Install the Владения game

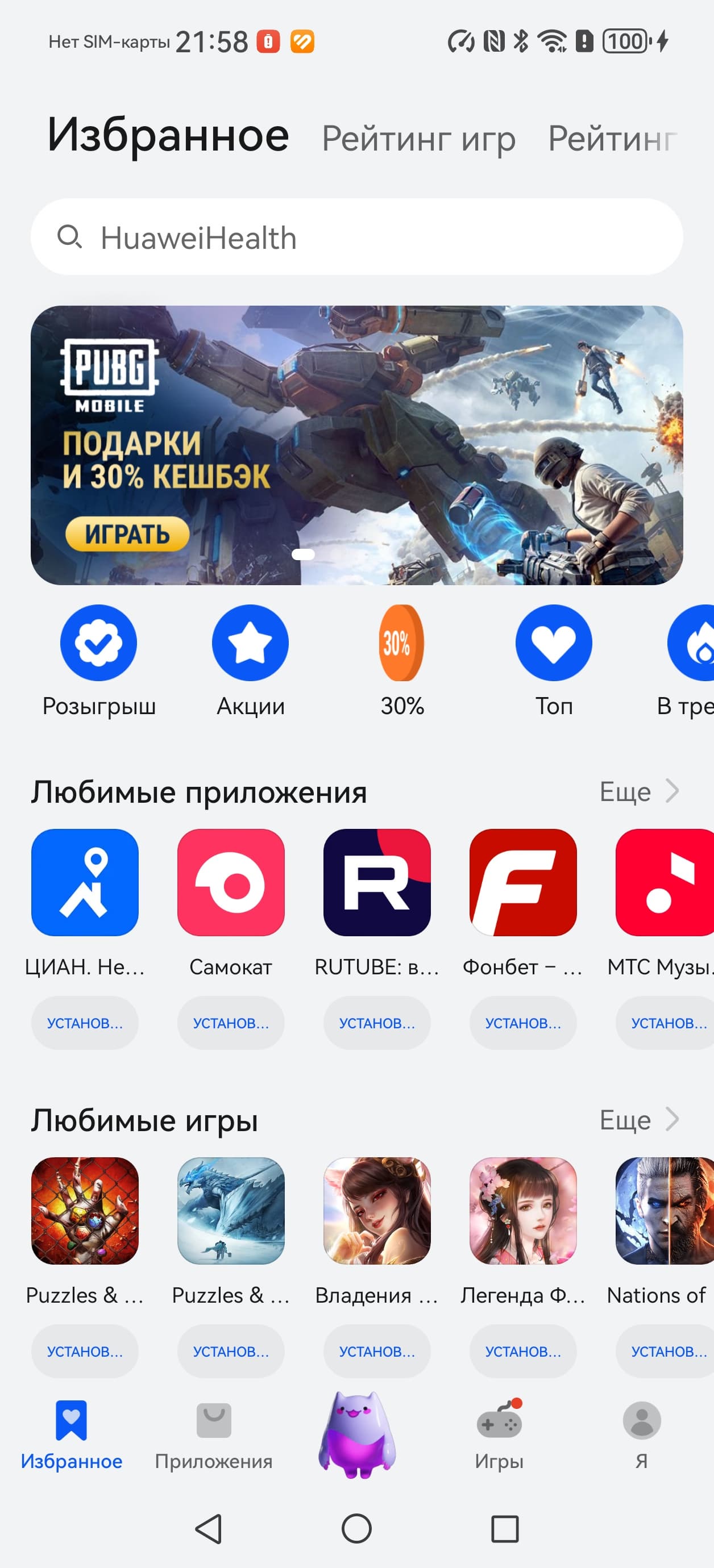[376, 1352]
